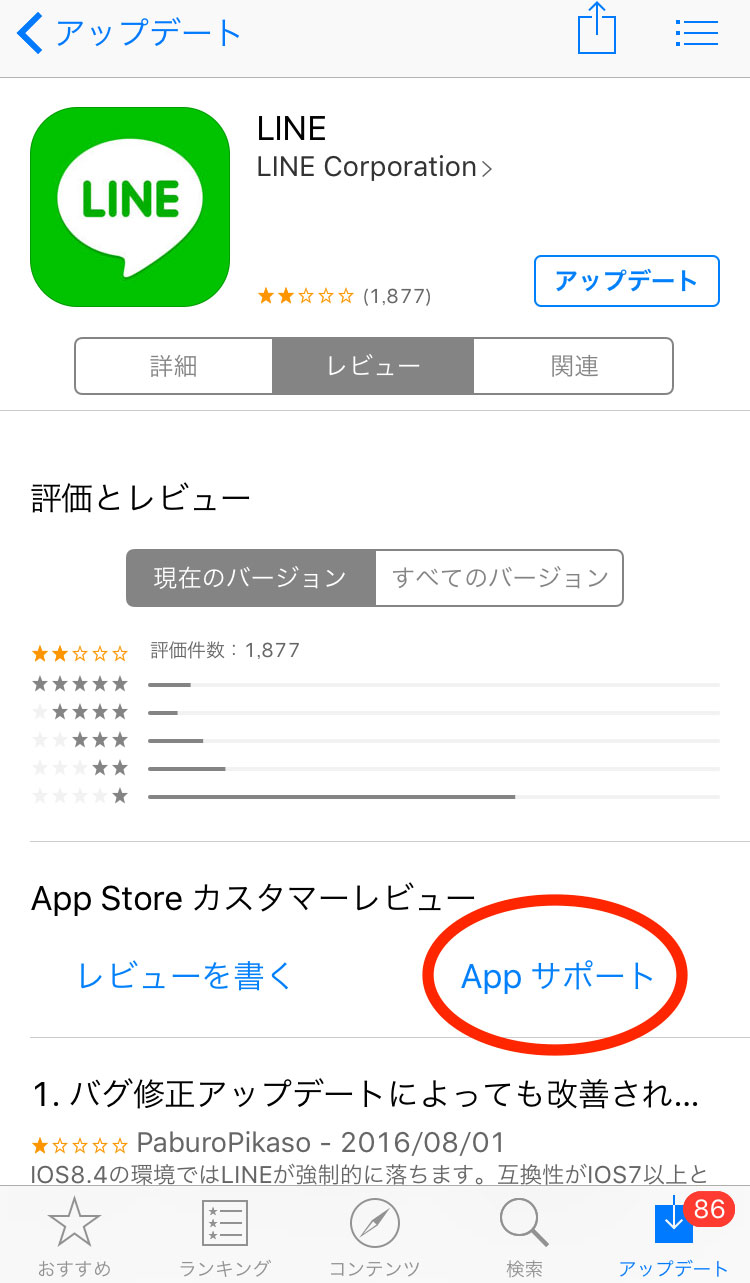Viewport: 750px width, 1283px height.
Task: Open the ランキング tab
Action: click(x=225, y=1235)
